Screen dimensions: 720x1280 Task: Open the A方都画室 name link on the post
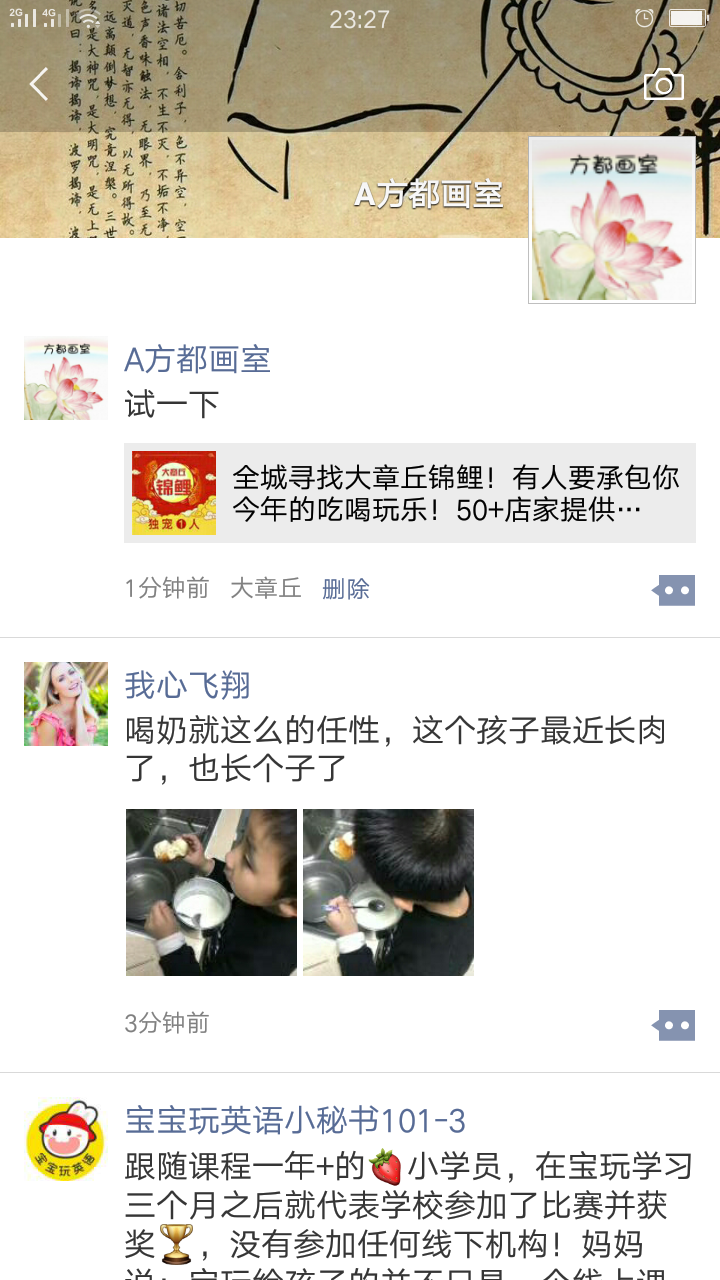pyautogui.click(x=197, y=359)
